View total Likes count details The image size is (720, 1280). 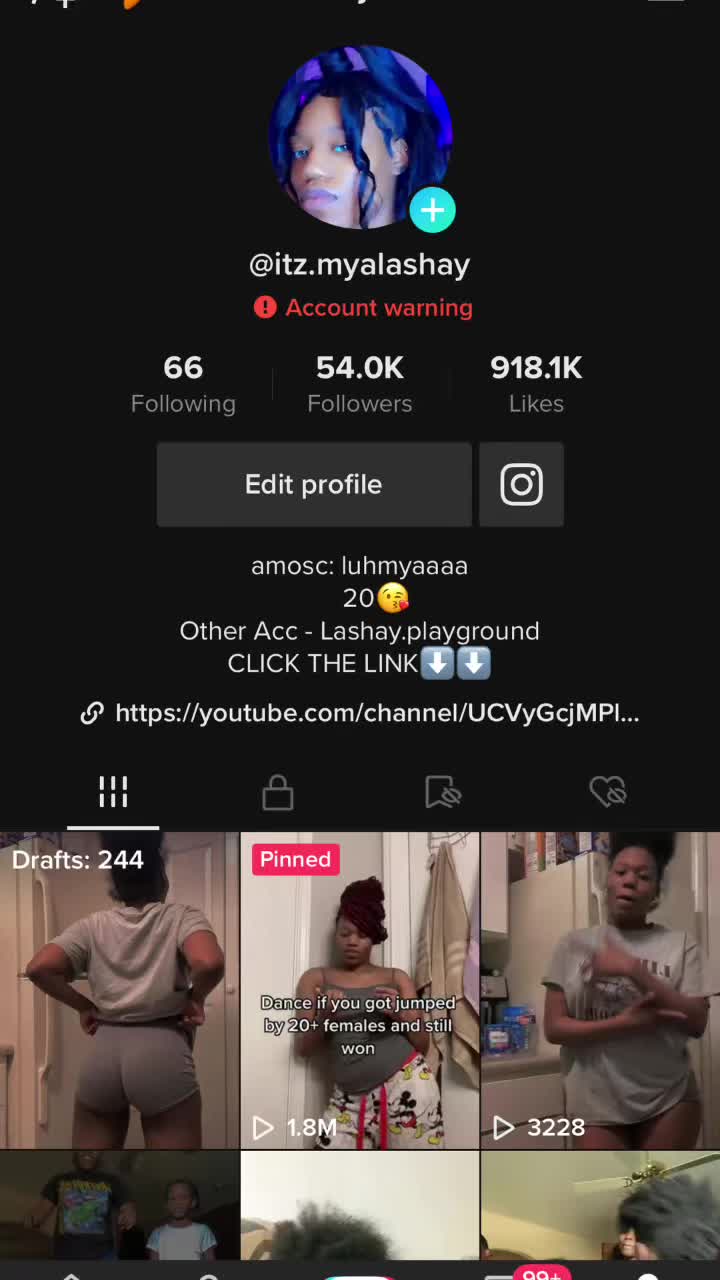tap(536, 384)
